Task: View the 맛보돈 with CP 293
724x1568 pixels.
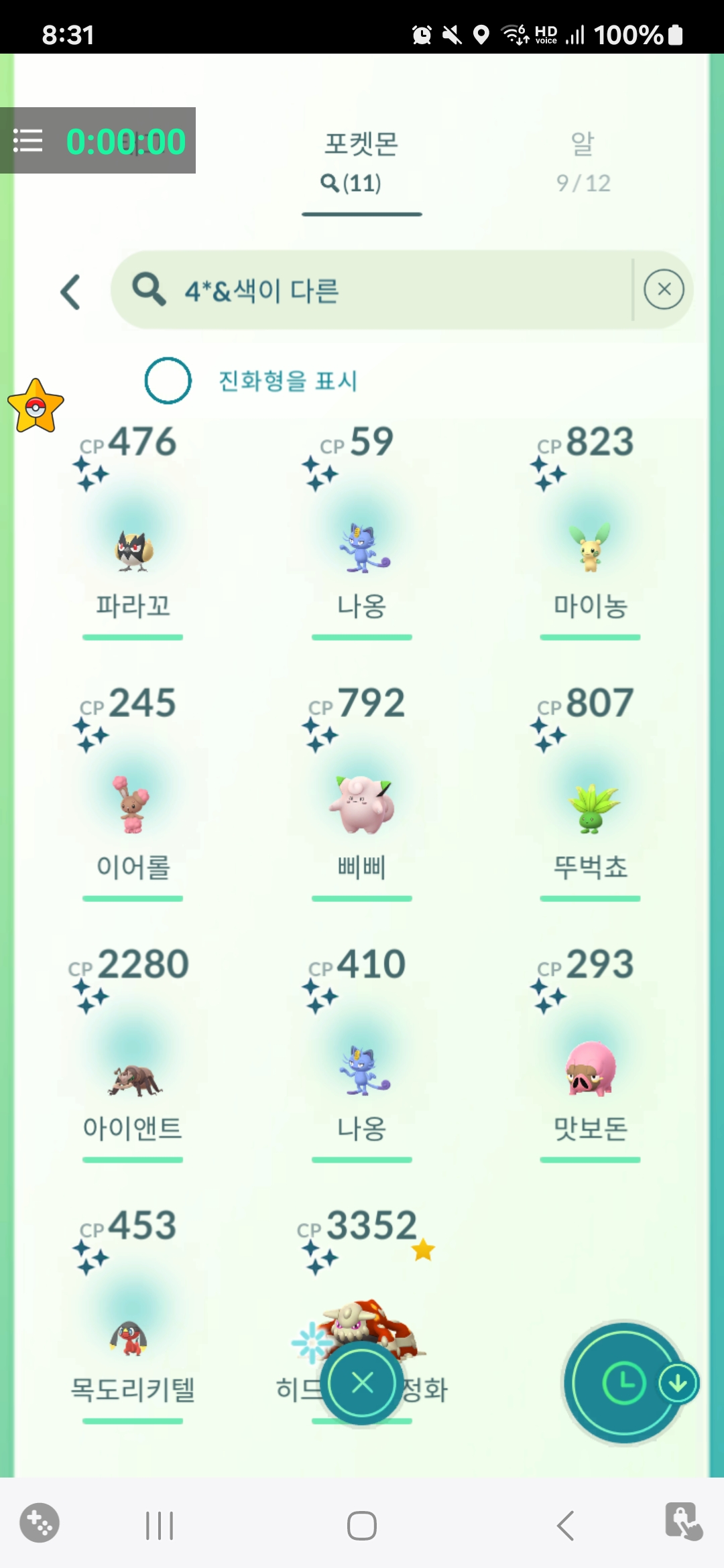Action: (x=590, y=1072)
